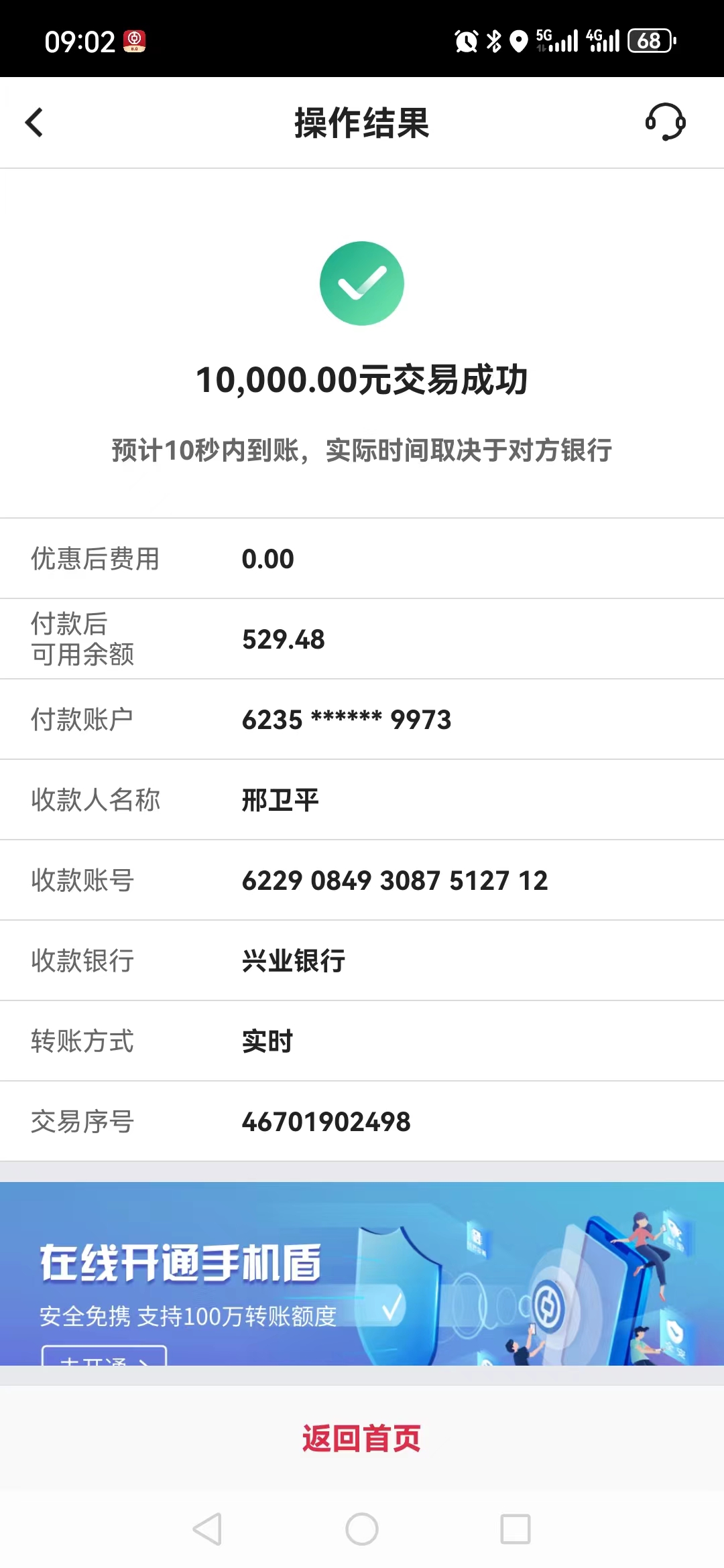This screenshot has width=724, height=1568.
Task: Go back using the top-left arrow
Action: click(x=35, y=123)
